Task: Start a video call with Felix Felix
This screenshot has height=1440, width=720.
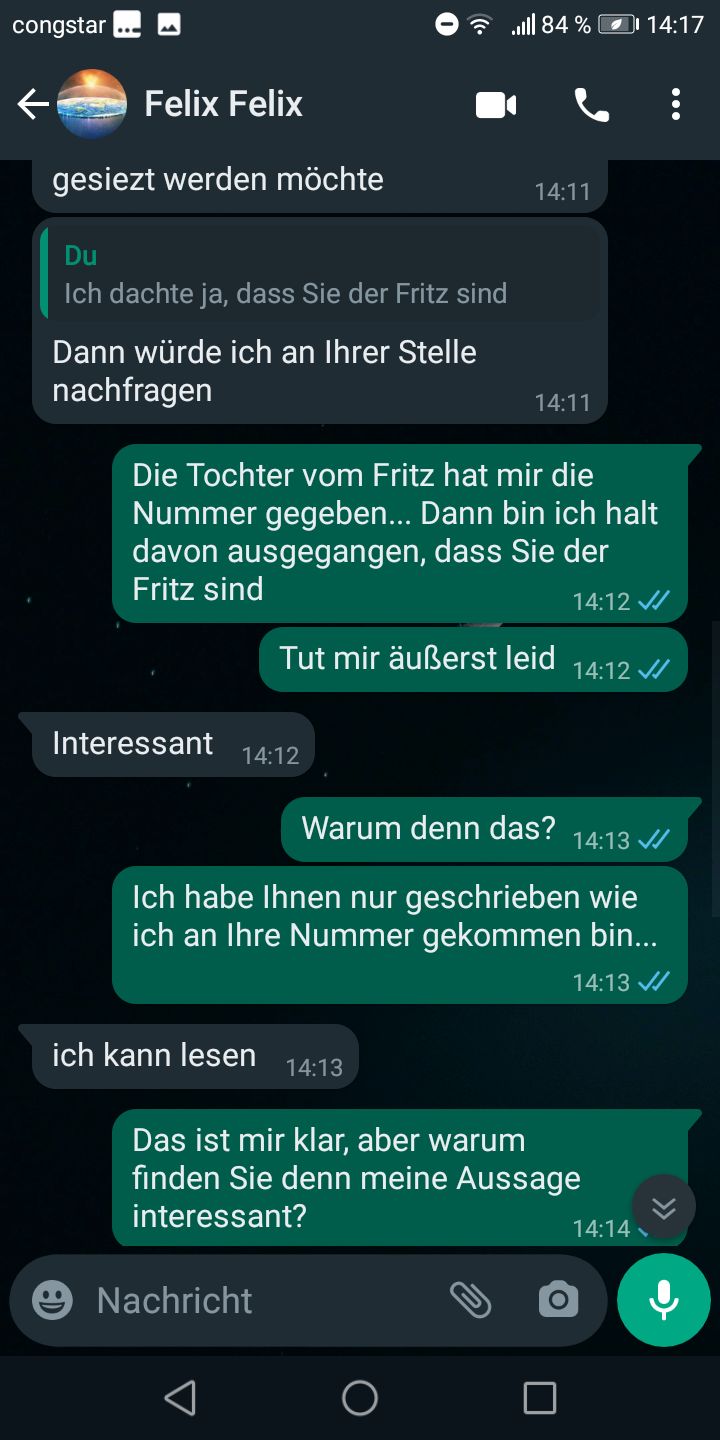Action: (496, 104)
